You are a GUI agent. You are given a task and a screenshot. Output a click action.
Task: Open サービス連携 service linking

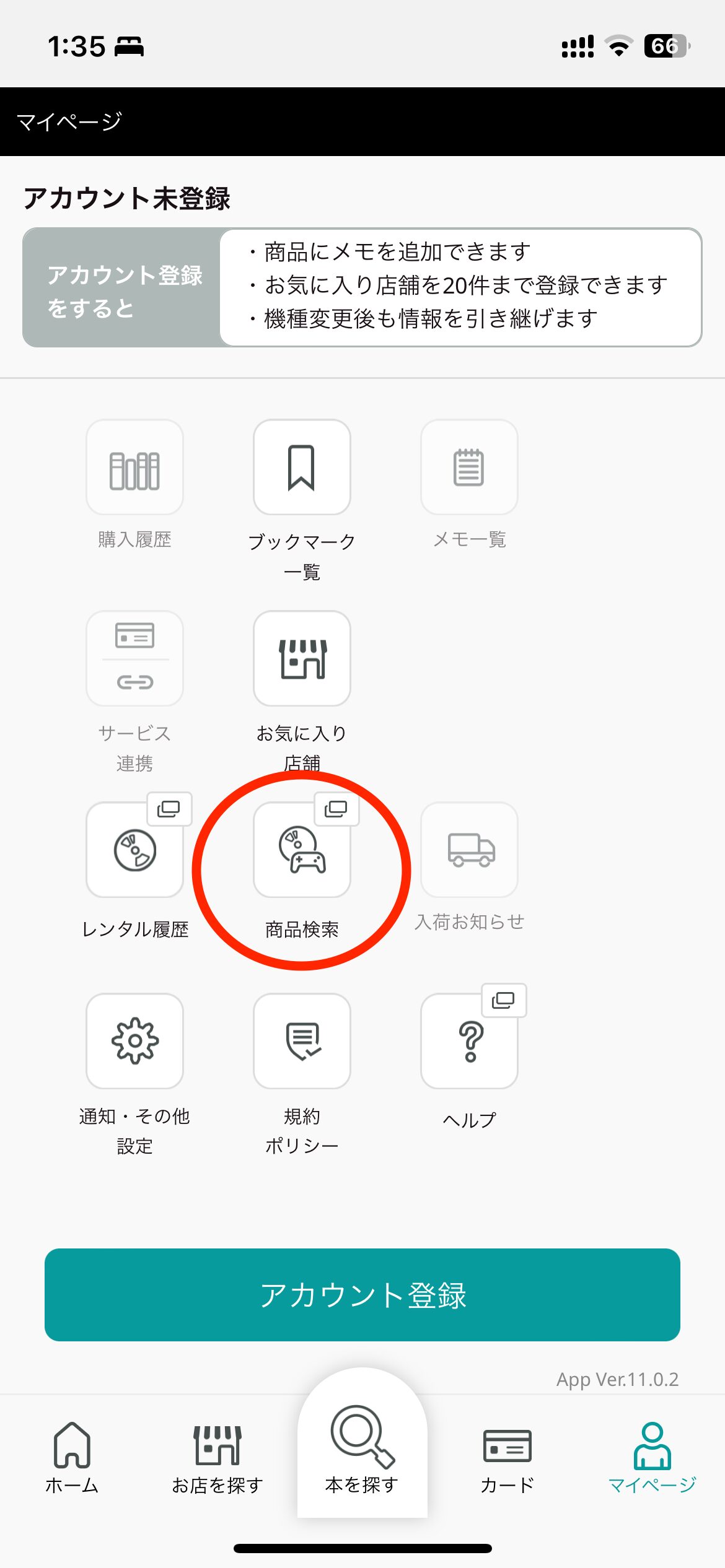134,659
